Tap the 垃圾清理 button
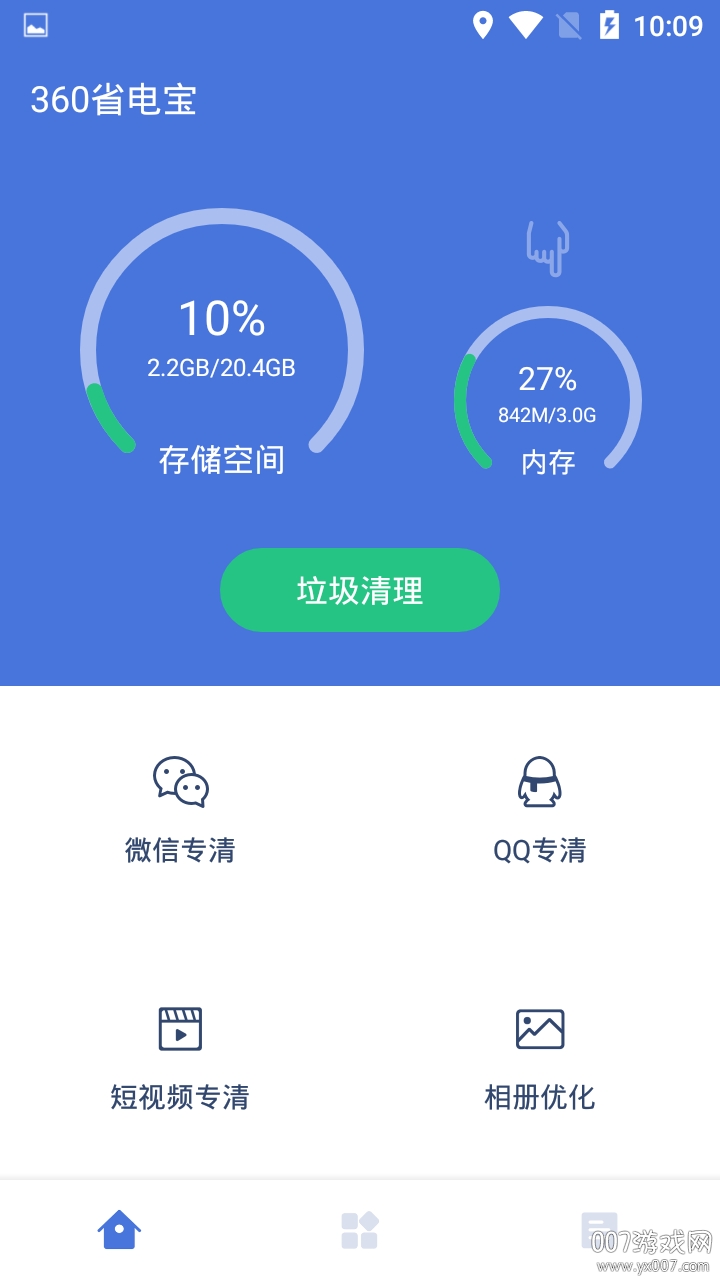720x1280 pixels. pos(360,590)
